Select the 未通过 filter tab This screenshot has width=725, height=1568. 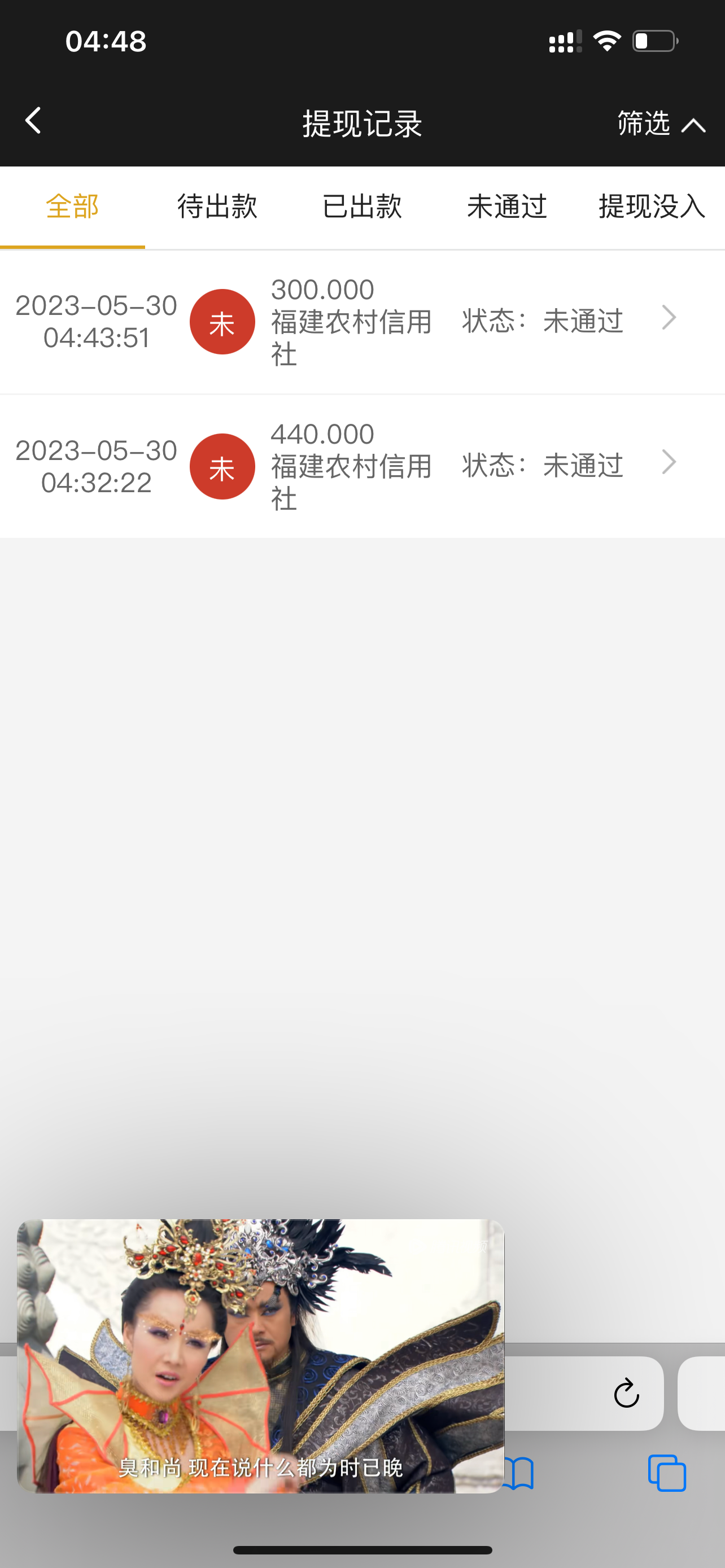tap(507, 207)
